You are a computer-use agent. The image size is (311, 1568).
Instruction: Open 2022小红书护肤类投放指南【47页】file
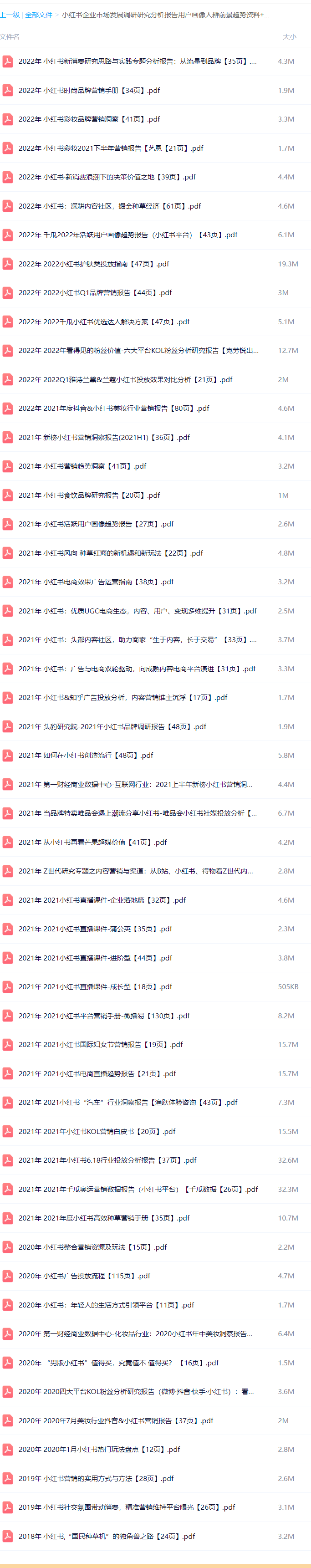94,264
